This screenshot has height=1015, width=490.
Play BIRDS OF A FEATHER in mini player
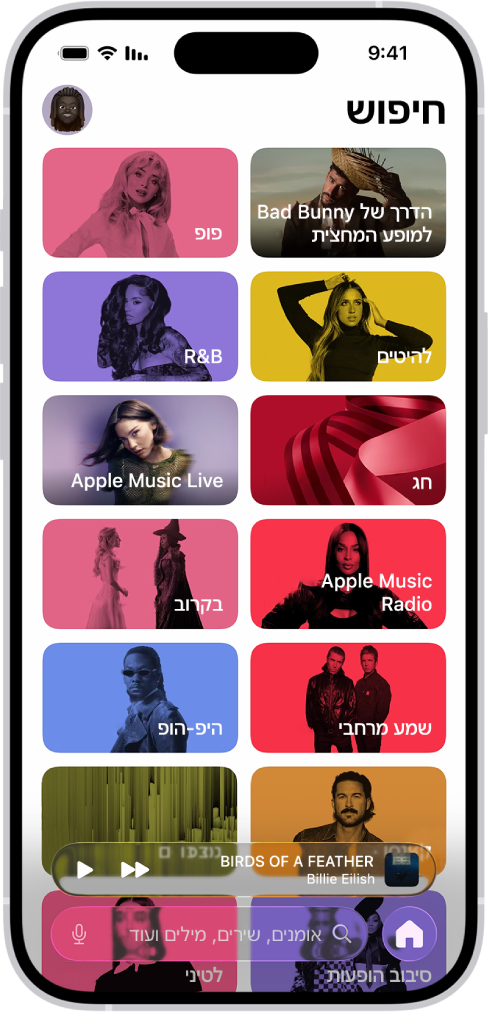pyautogui.click(x=85, y=869)
